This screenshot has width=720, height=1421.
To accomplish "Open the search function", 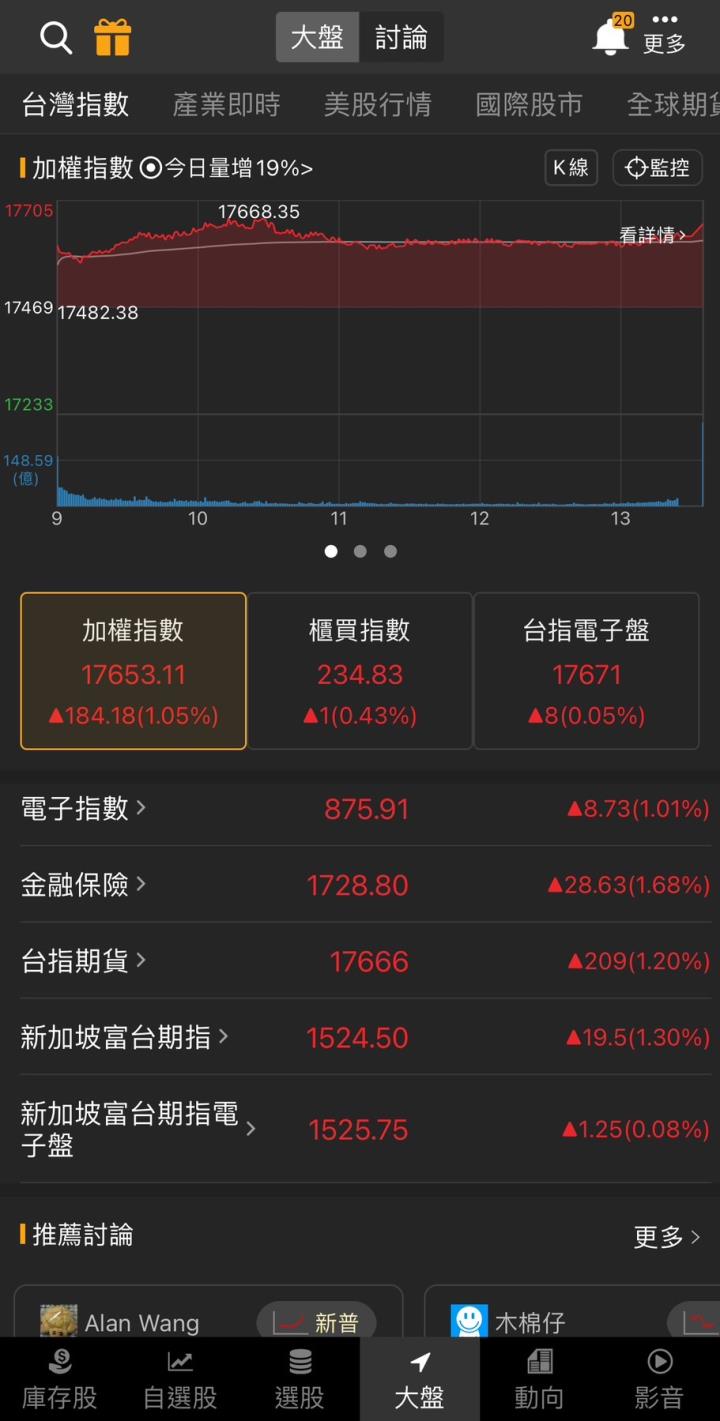I will [x=55, y=36].
